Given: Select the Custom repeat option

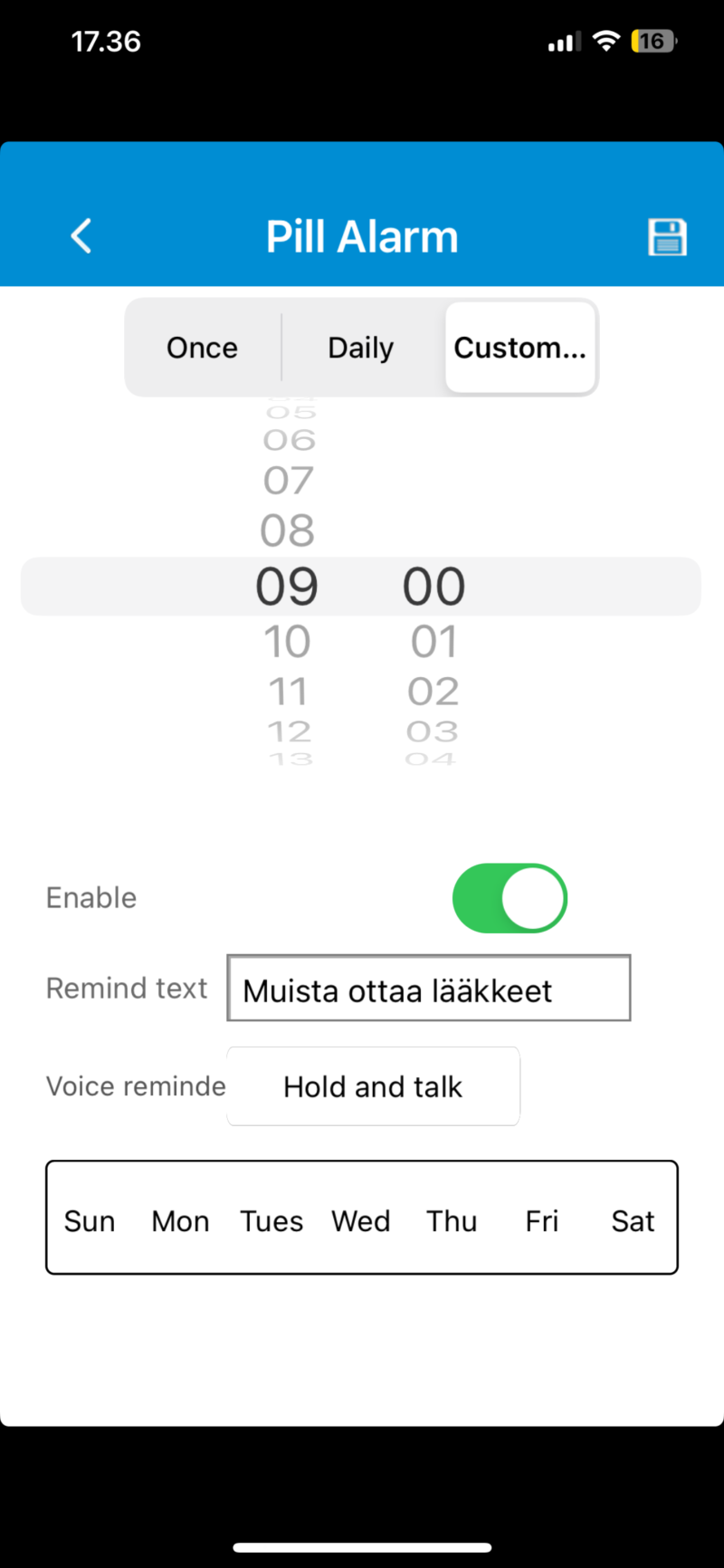Looking at the screenshot, I should point(520,347).
